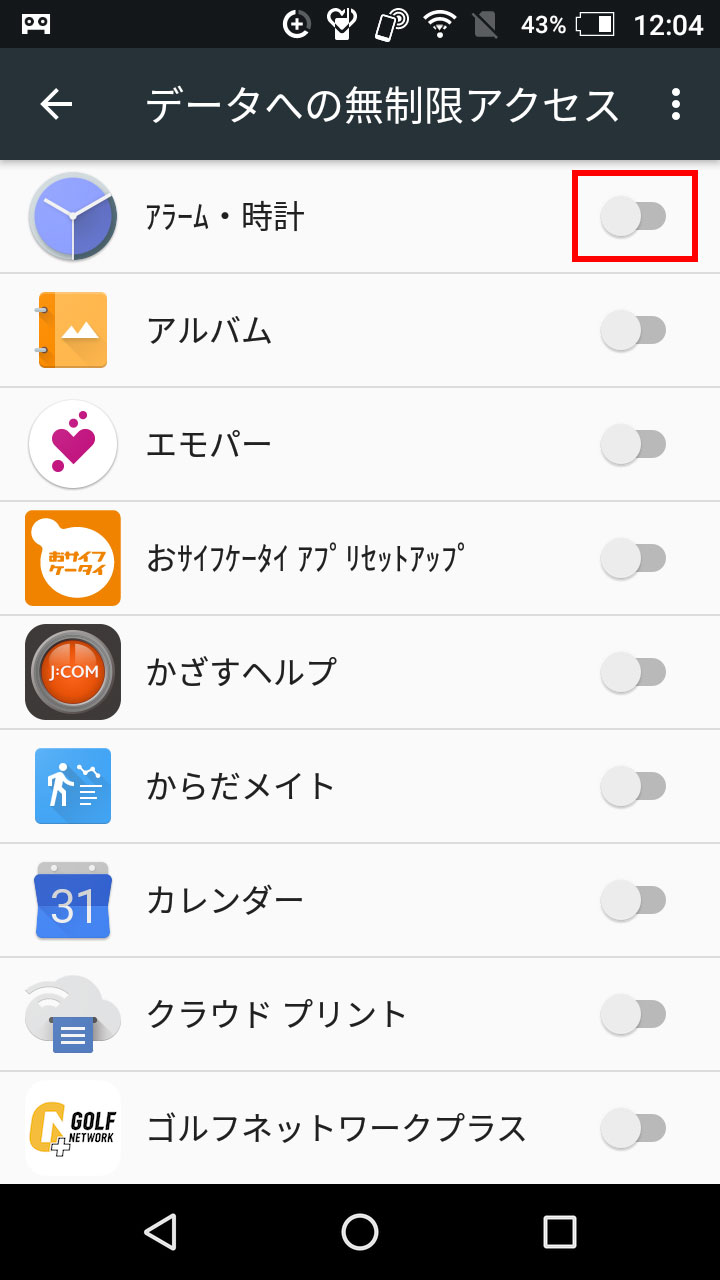Go back using the header arrow
The width and height of the screenshot is (720, 1280).
pos(56,104)
